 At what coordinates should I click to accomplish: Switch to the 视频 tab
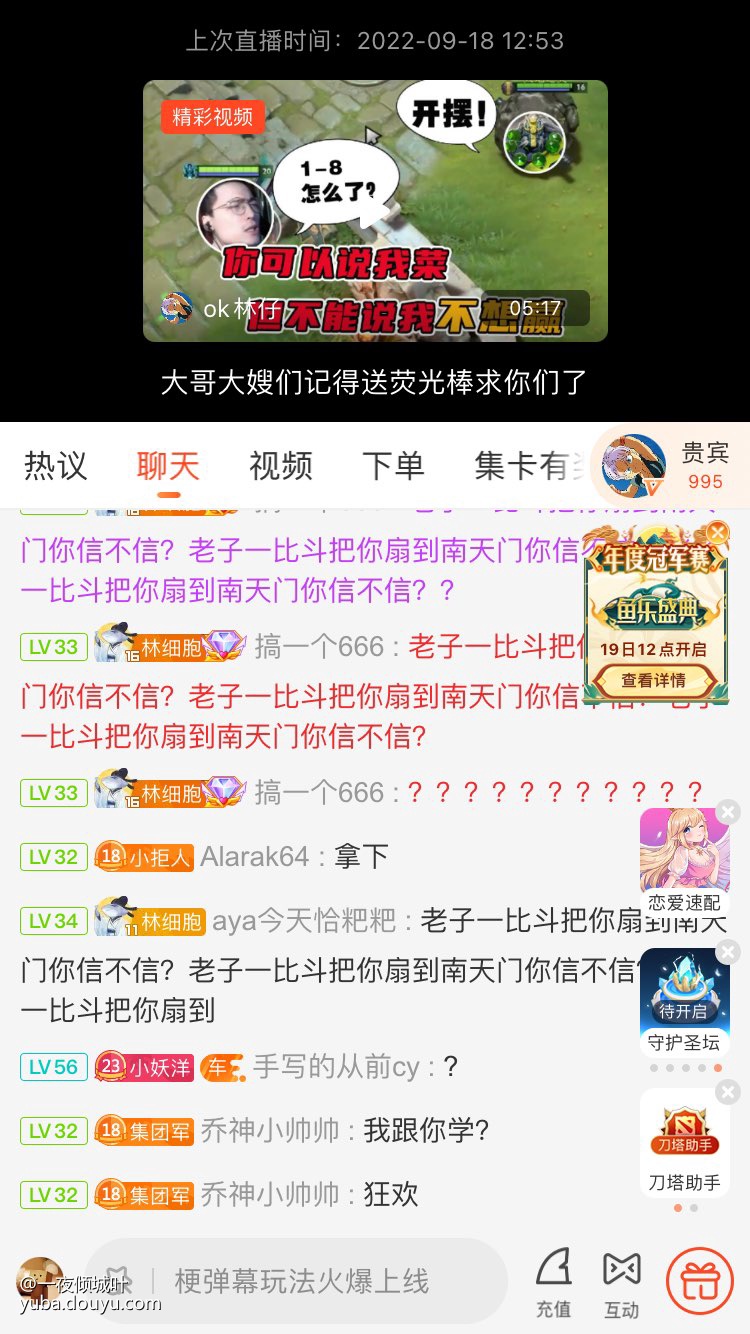point(281,466)
